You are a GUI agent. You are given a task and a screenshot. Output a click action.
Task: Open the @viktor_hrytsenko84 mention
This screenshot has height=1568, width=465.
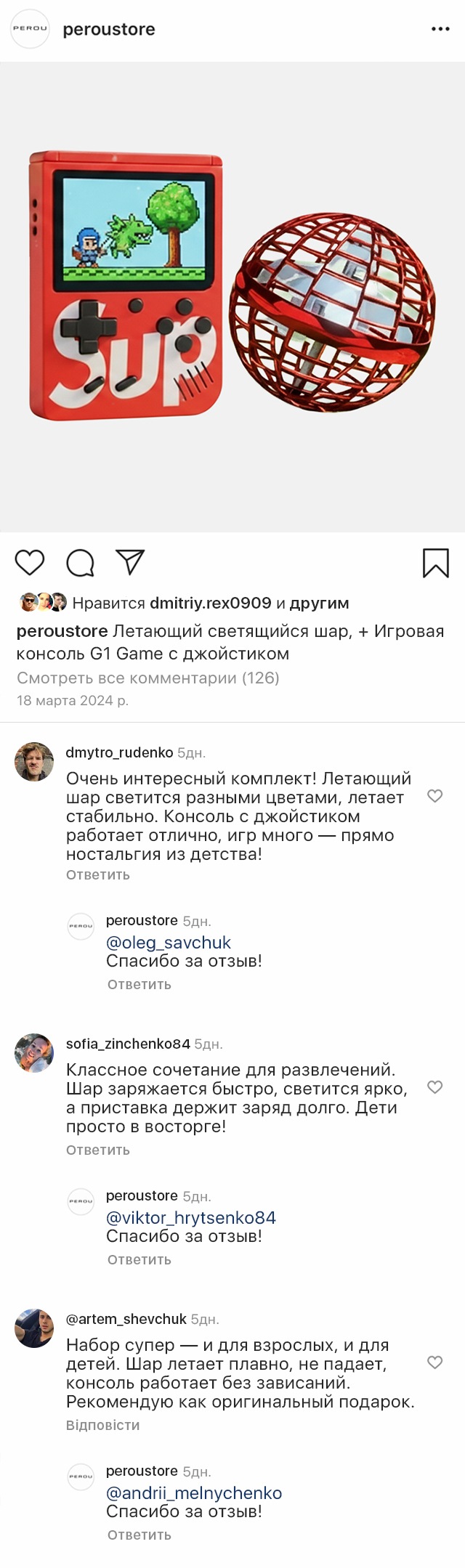point(190,1217)
